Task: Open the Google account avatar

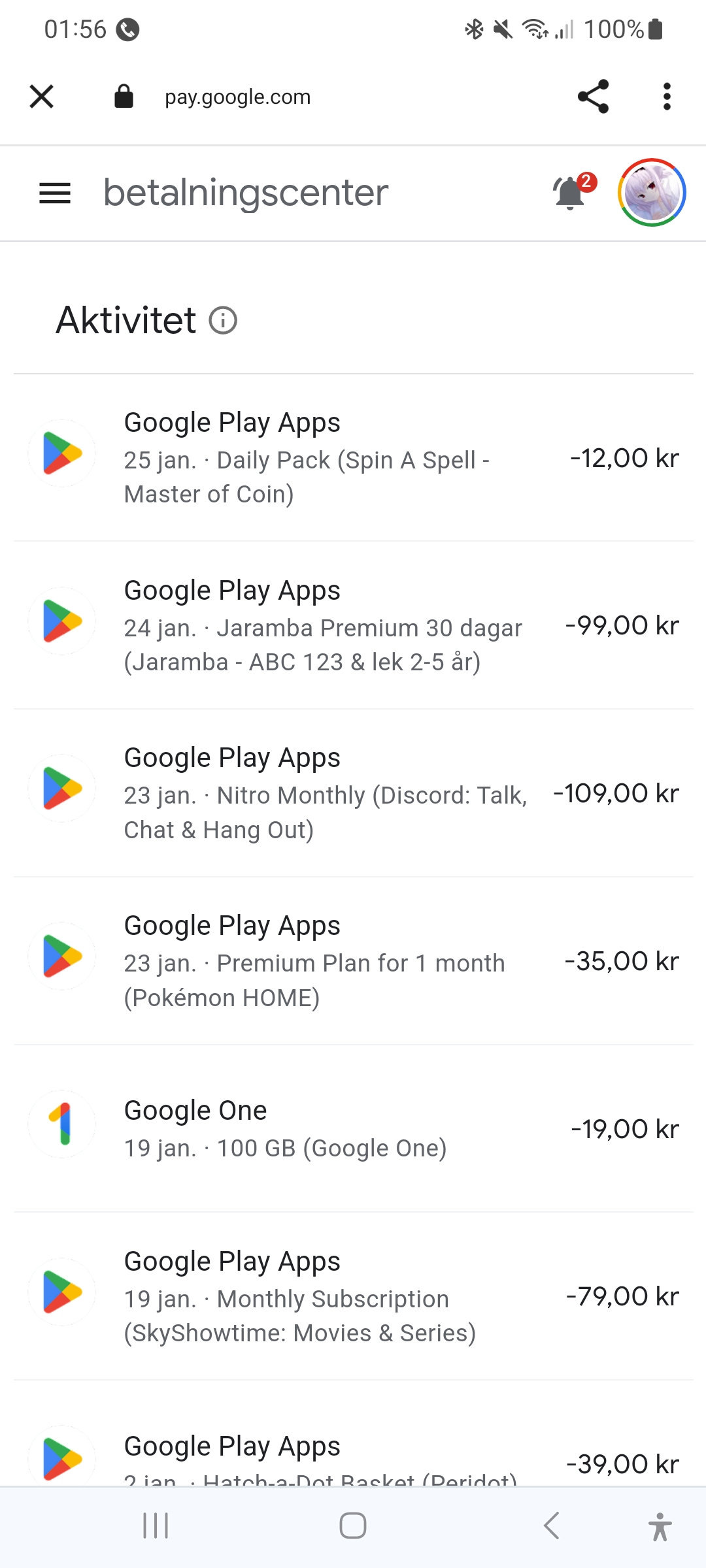Action: [651, 193]
